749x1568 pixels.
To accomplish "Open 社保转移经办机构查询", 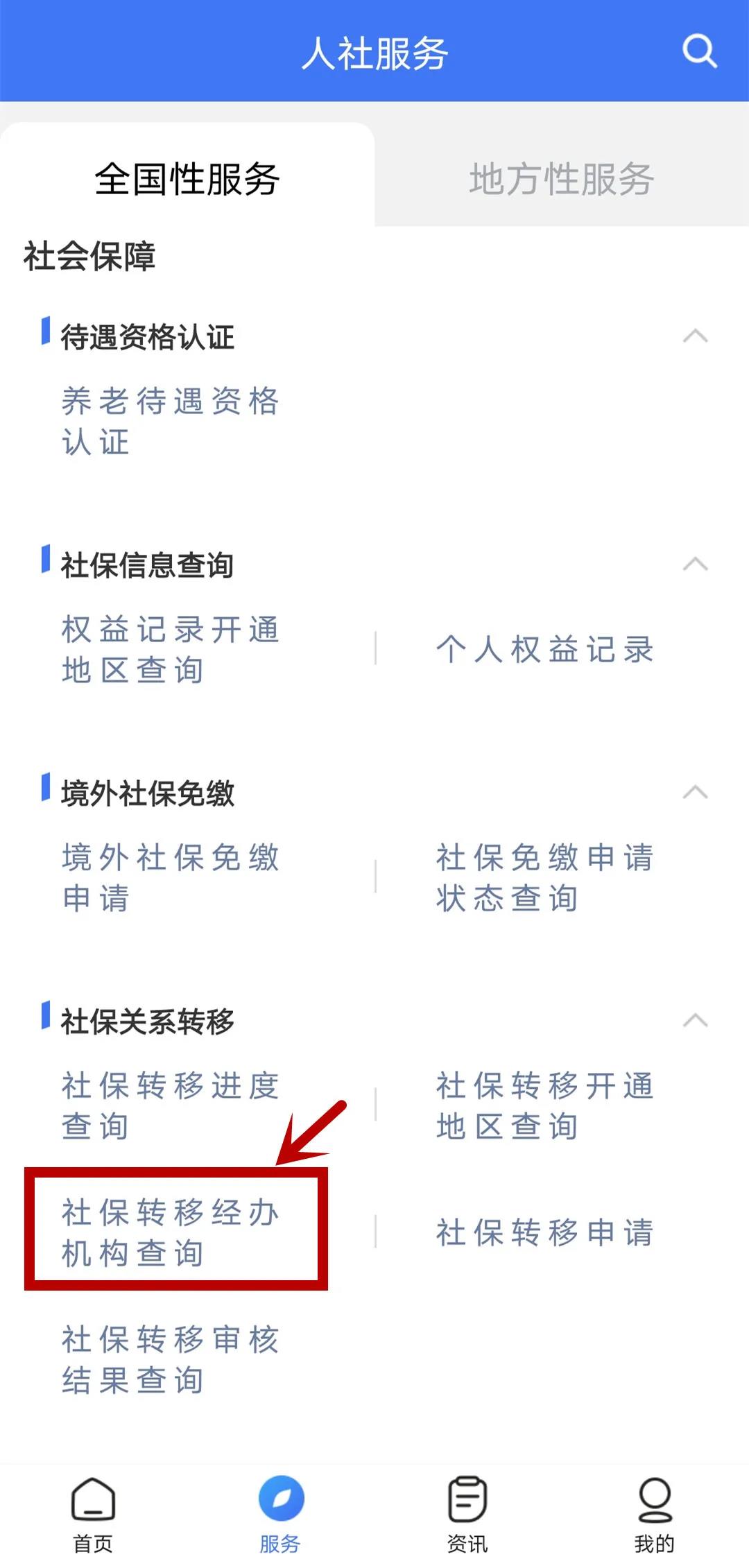I will [170, 1232].
